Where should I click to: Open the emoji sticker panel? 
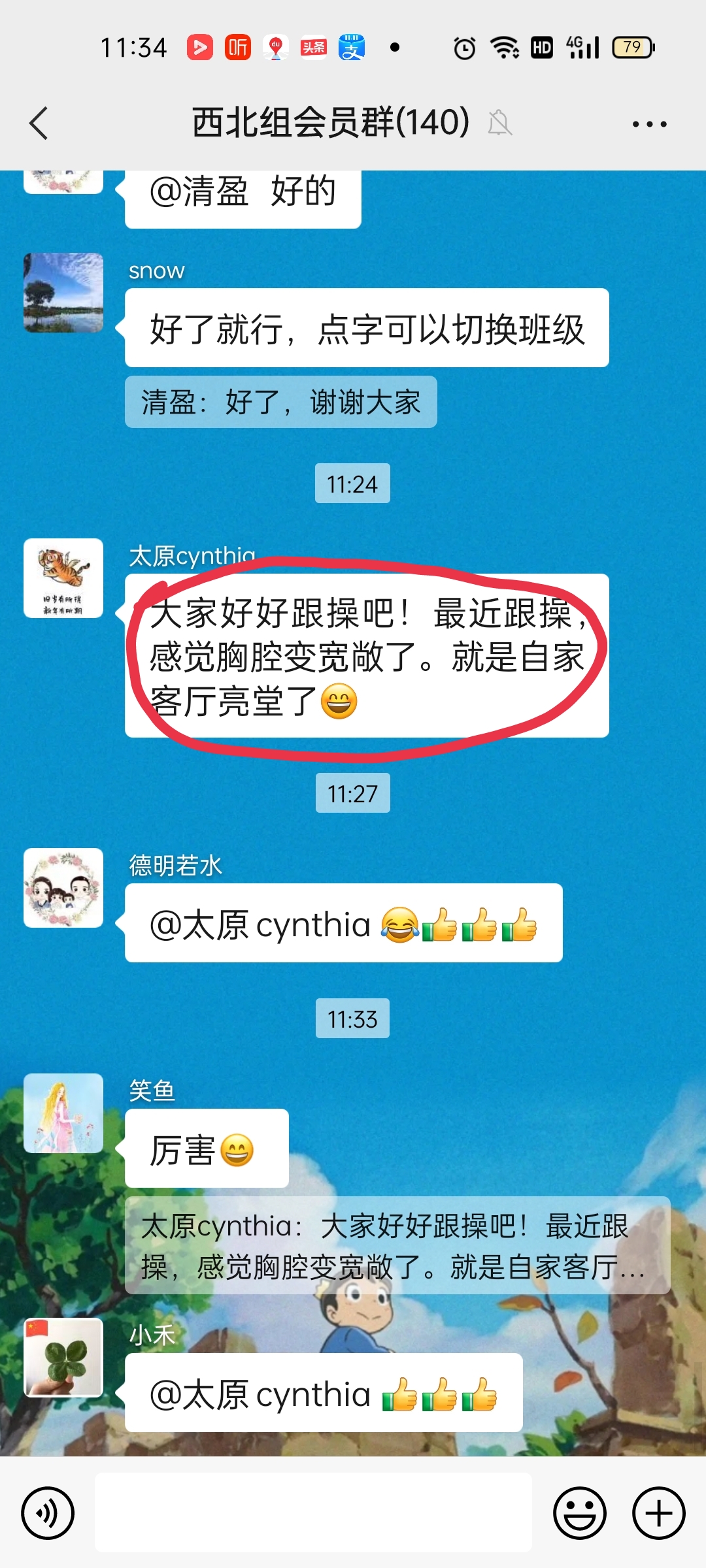point(580,1513)
